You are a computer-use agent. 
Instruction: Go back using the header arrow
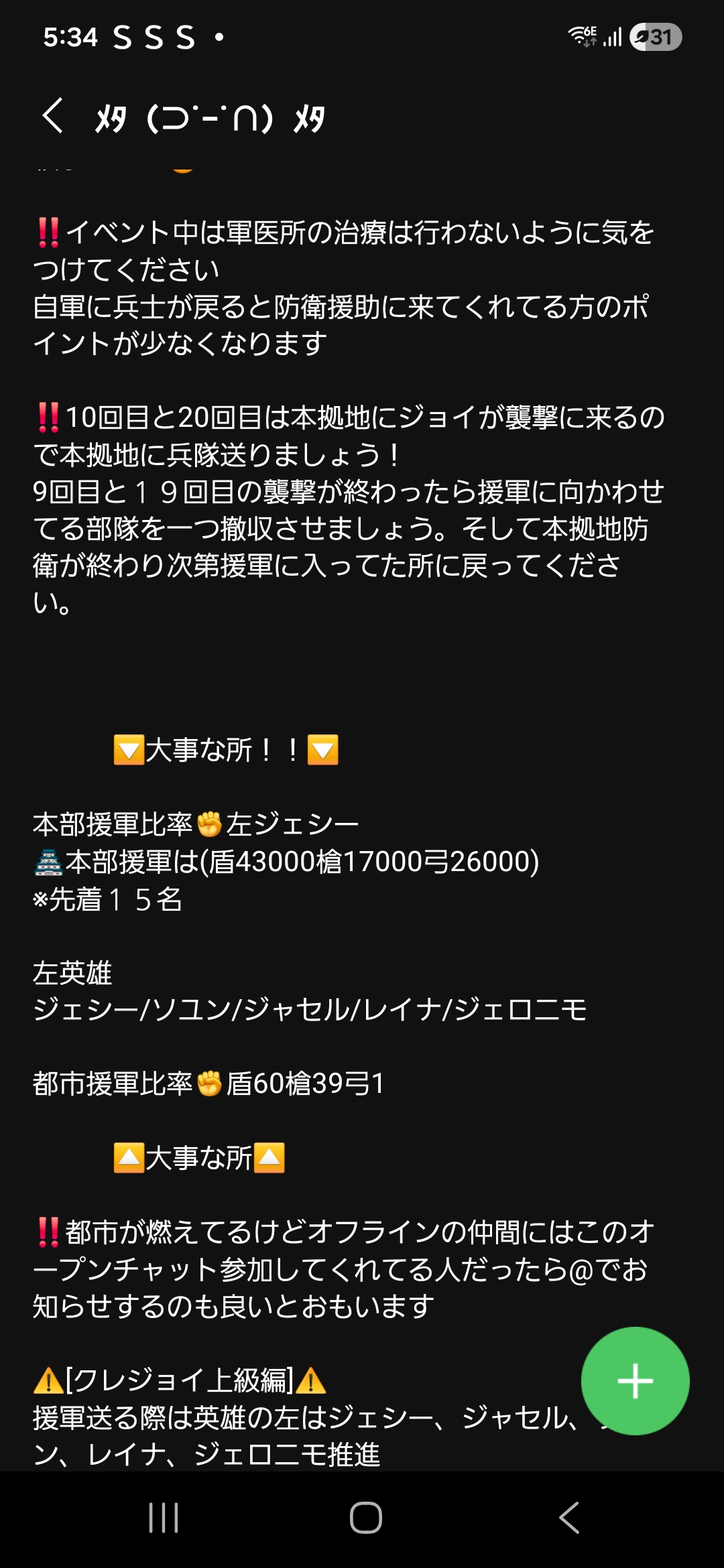pyautogui.click(x=54, y=116)
